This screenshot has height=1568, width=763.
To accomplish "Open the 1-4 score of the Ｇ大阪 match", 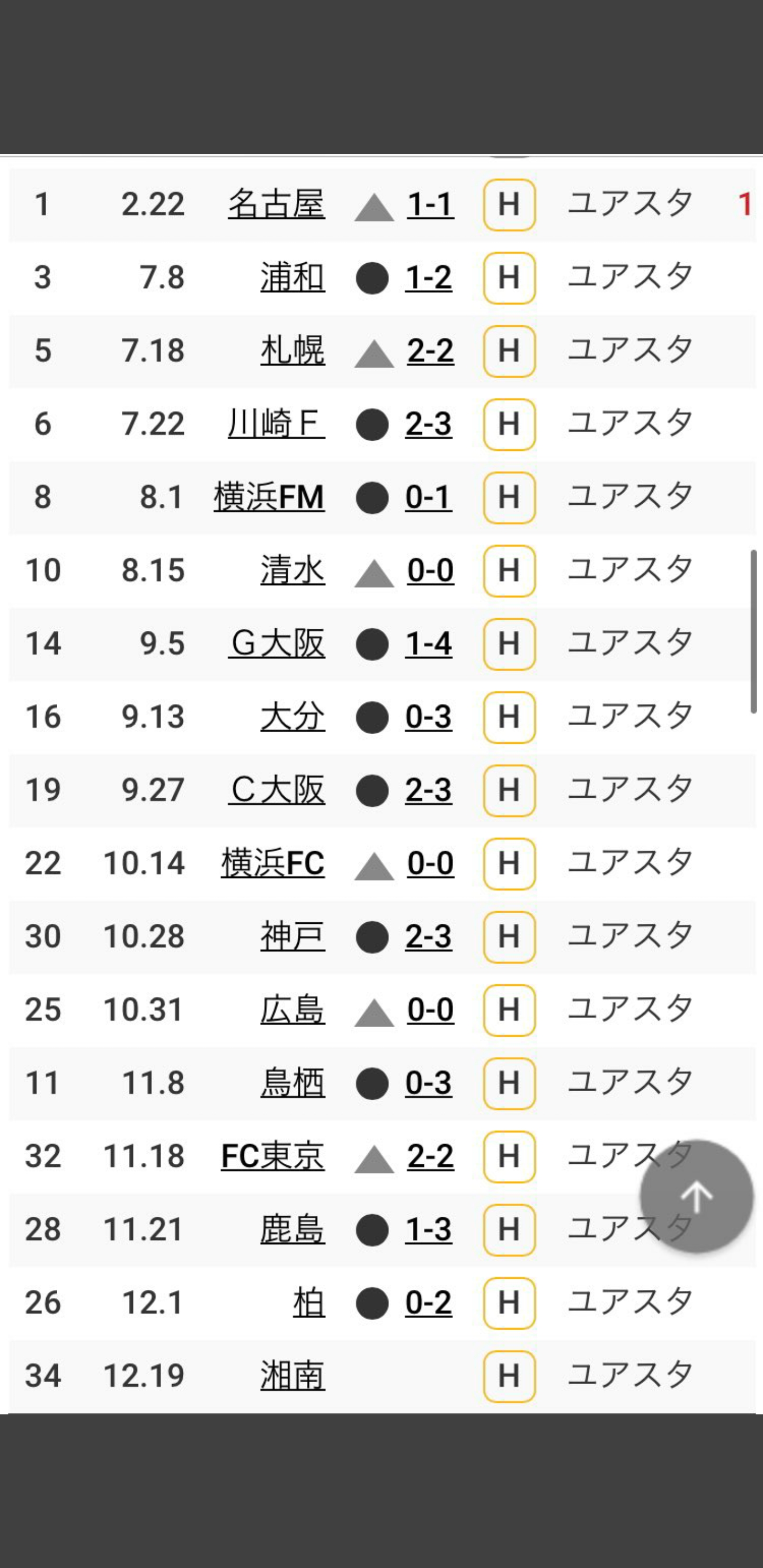I will 429,644.
